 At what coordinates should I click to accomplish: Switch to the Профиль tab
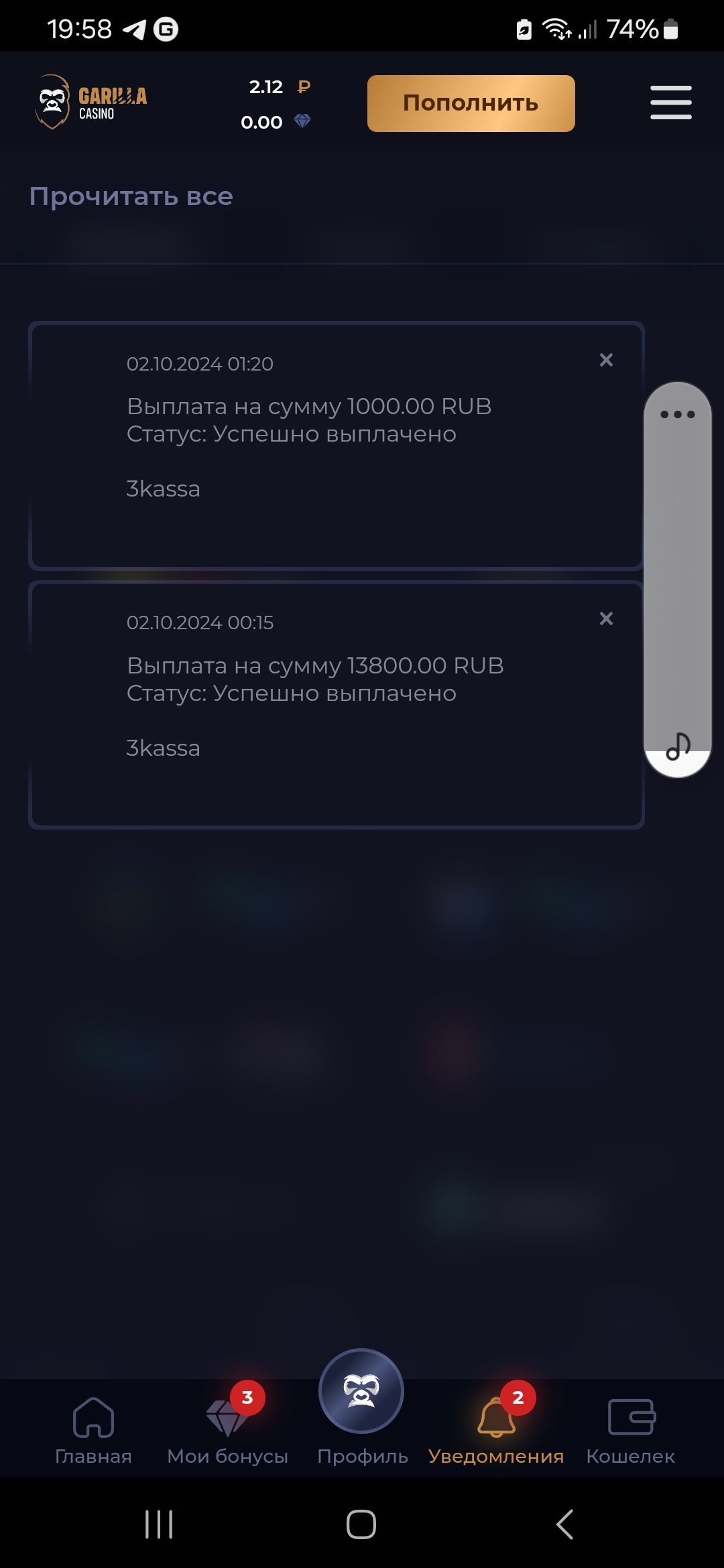362,1407
